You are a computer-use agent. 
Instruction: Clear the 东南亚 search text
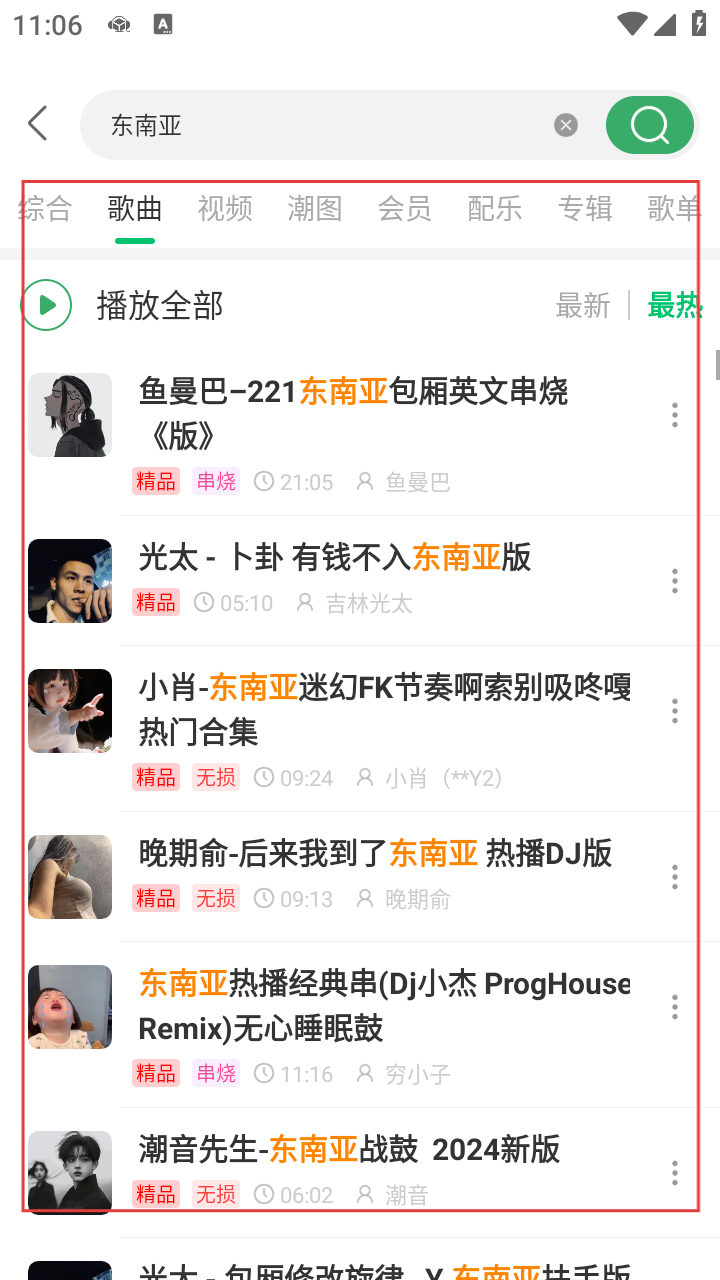[566, 125]
